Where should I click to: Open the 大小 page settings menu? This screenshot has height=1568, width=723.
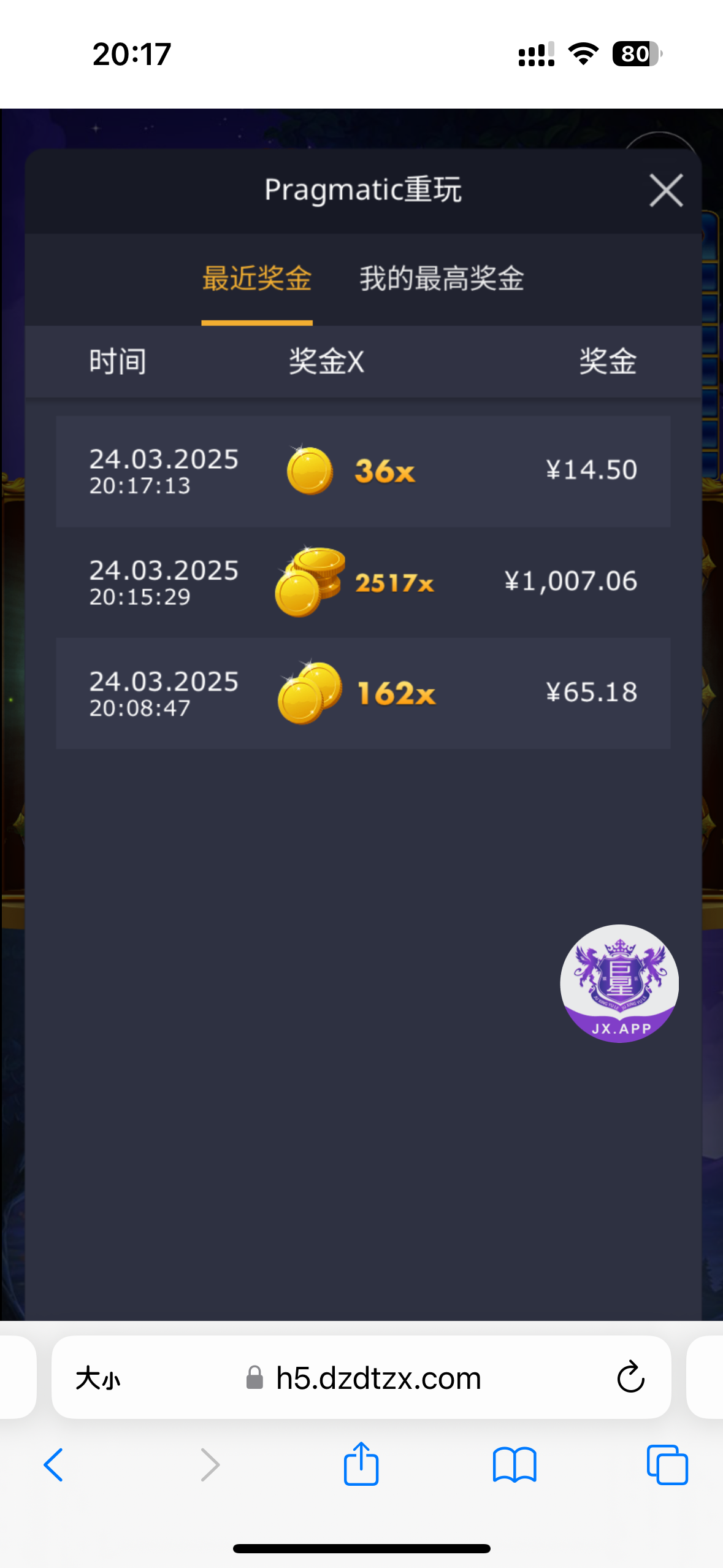pos(98,1378)
